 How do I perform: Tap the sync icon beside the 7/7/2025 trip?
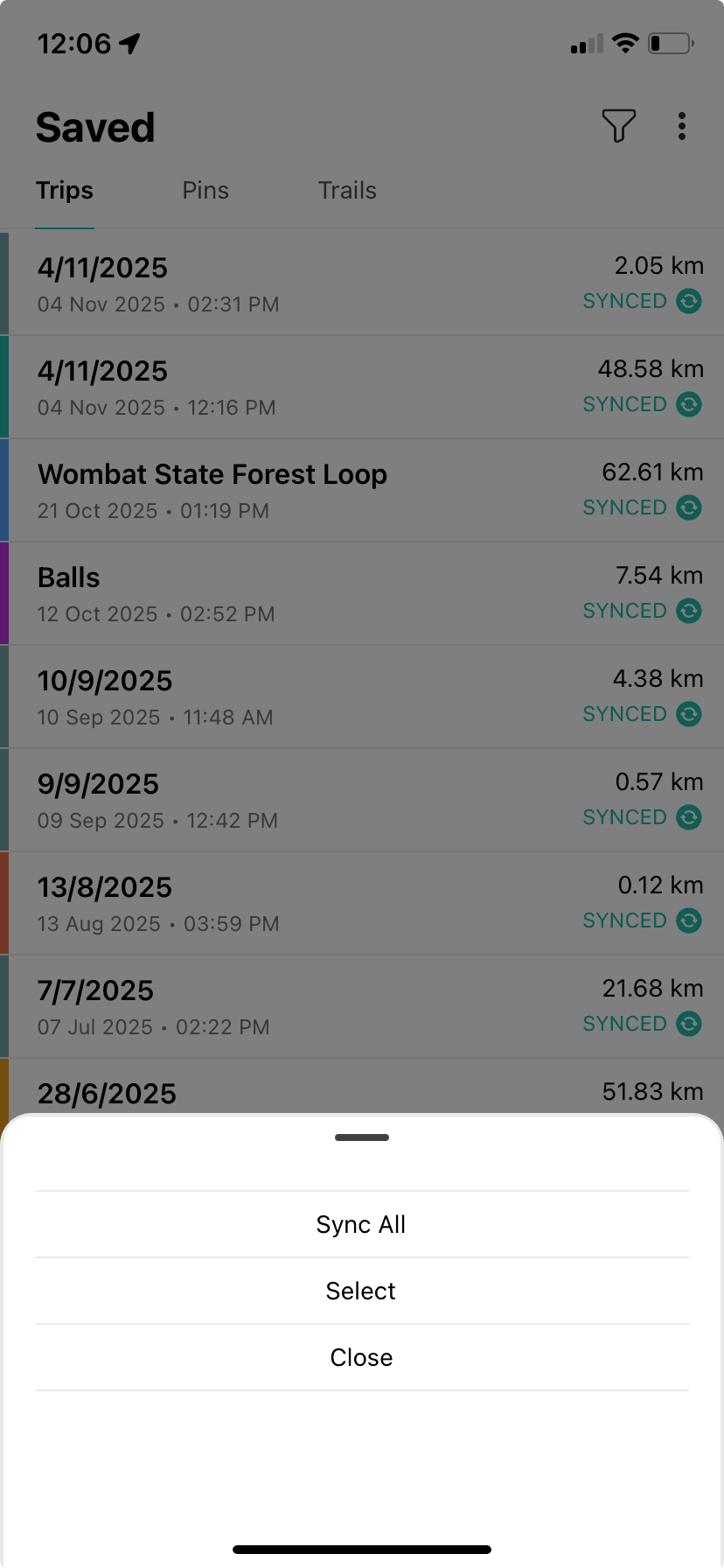tap(688, 1024)
